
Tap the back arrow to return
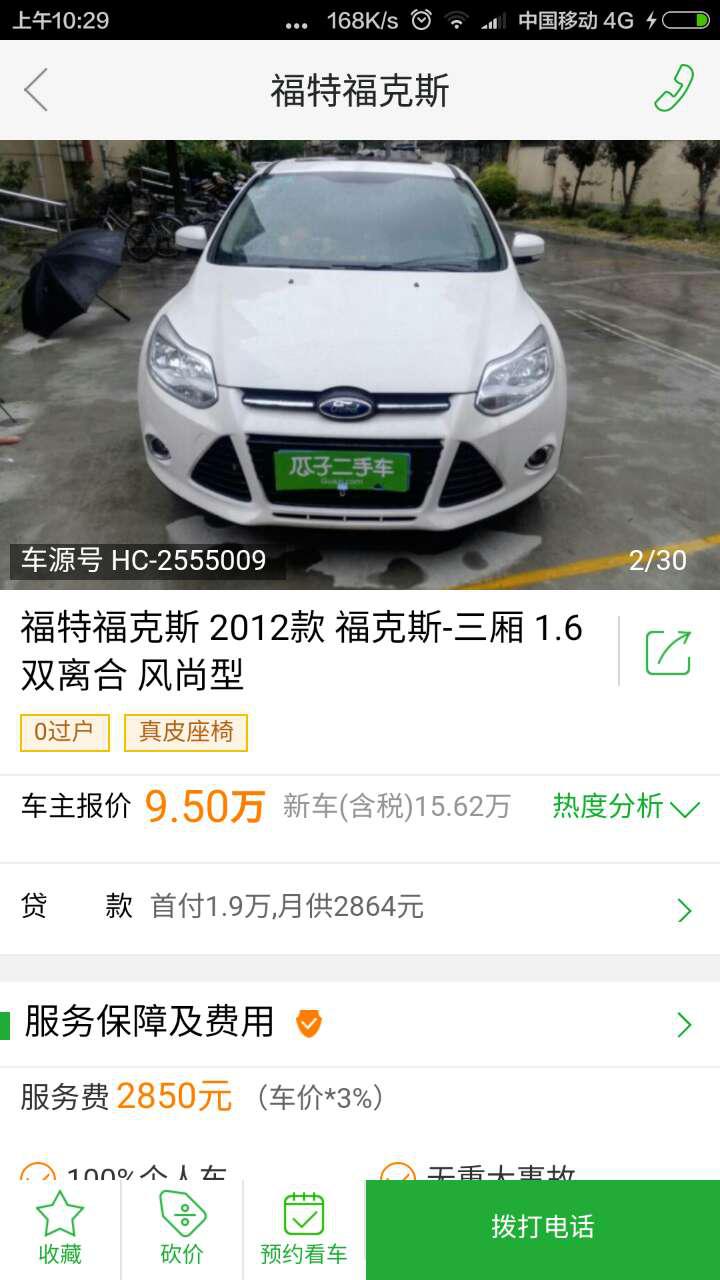pyautogui.click(x=36, y=90)
